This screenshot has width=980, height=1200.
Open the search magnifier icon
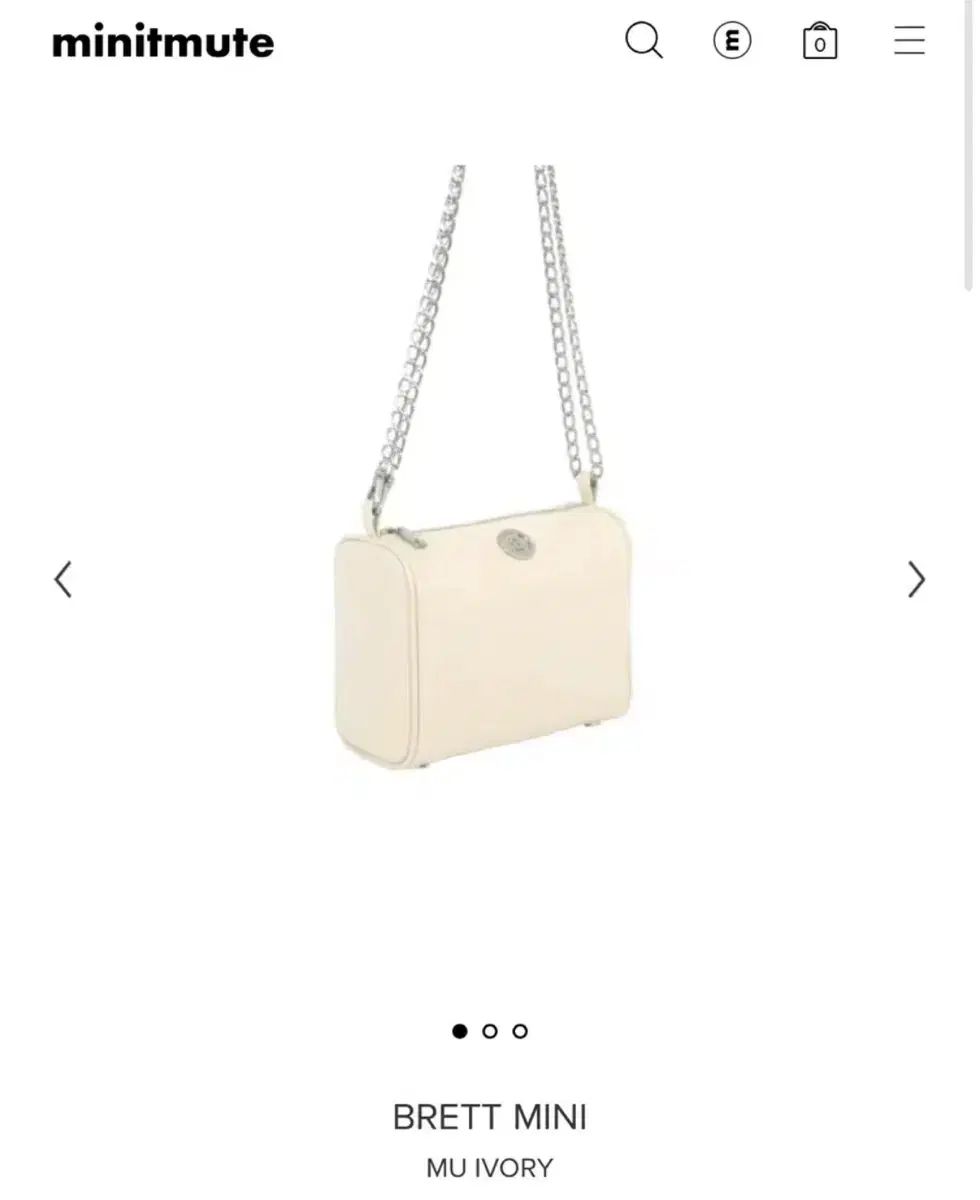644,41
